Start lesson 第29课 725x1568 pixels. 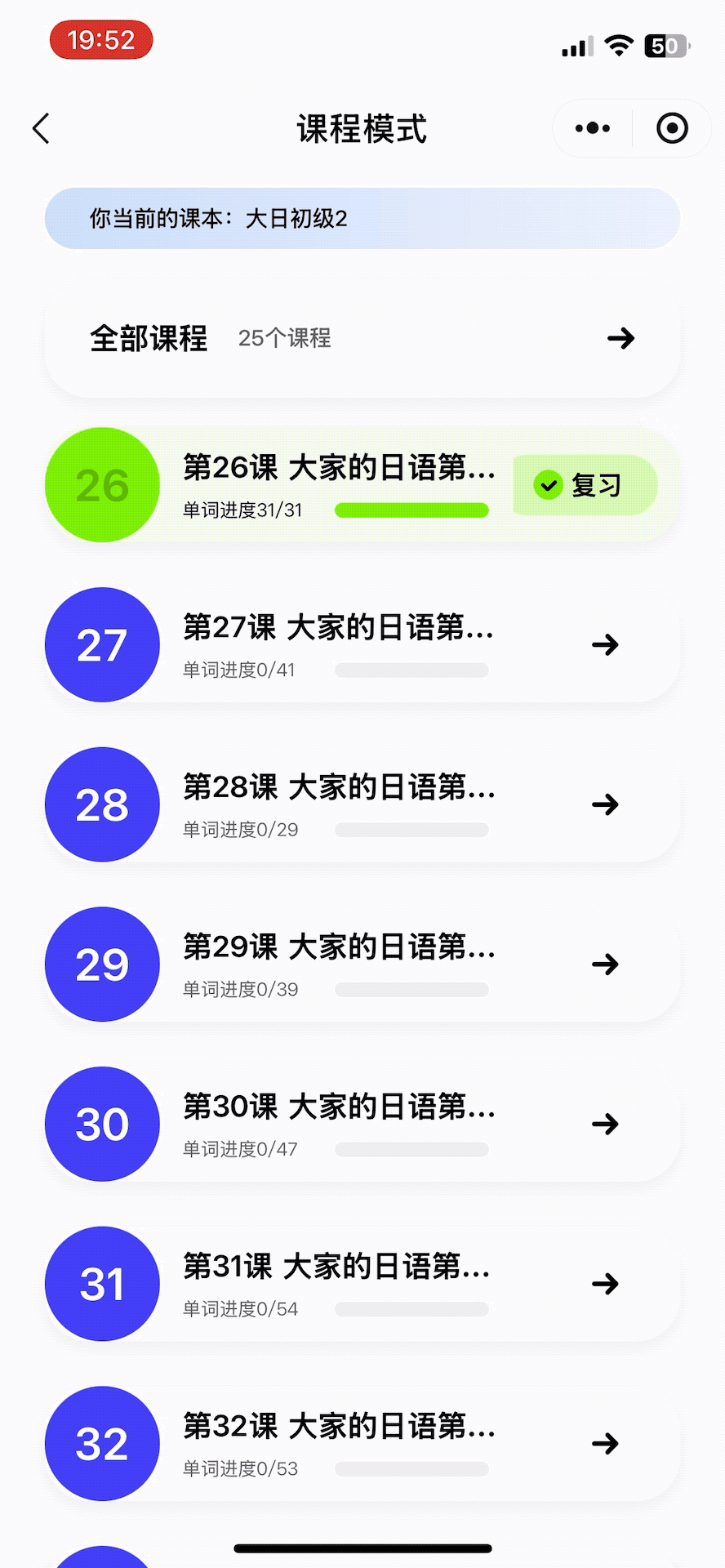tap(362, 964)
